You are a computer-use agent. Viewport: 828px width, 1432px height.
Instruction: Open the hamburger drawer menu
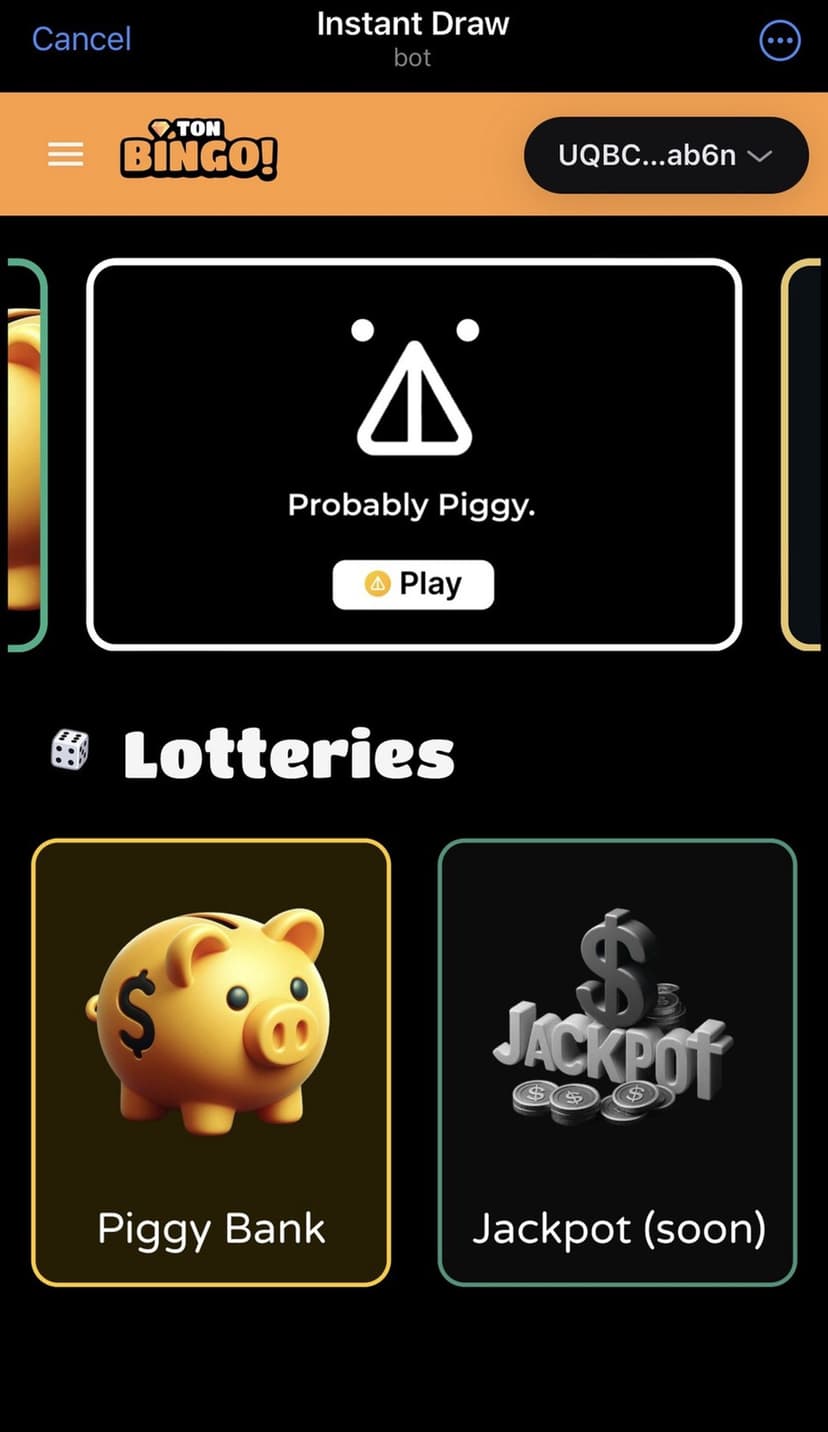coord(66,154)
